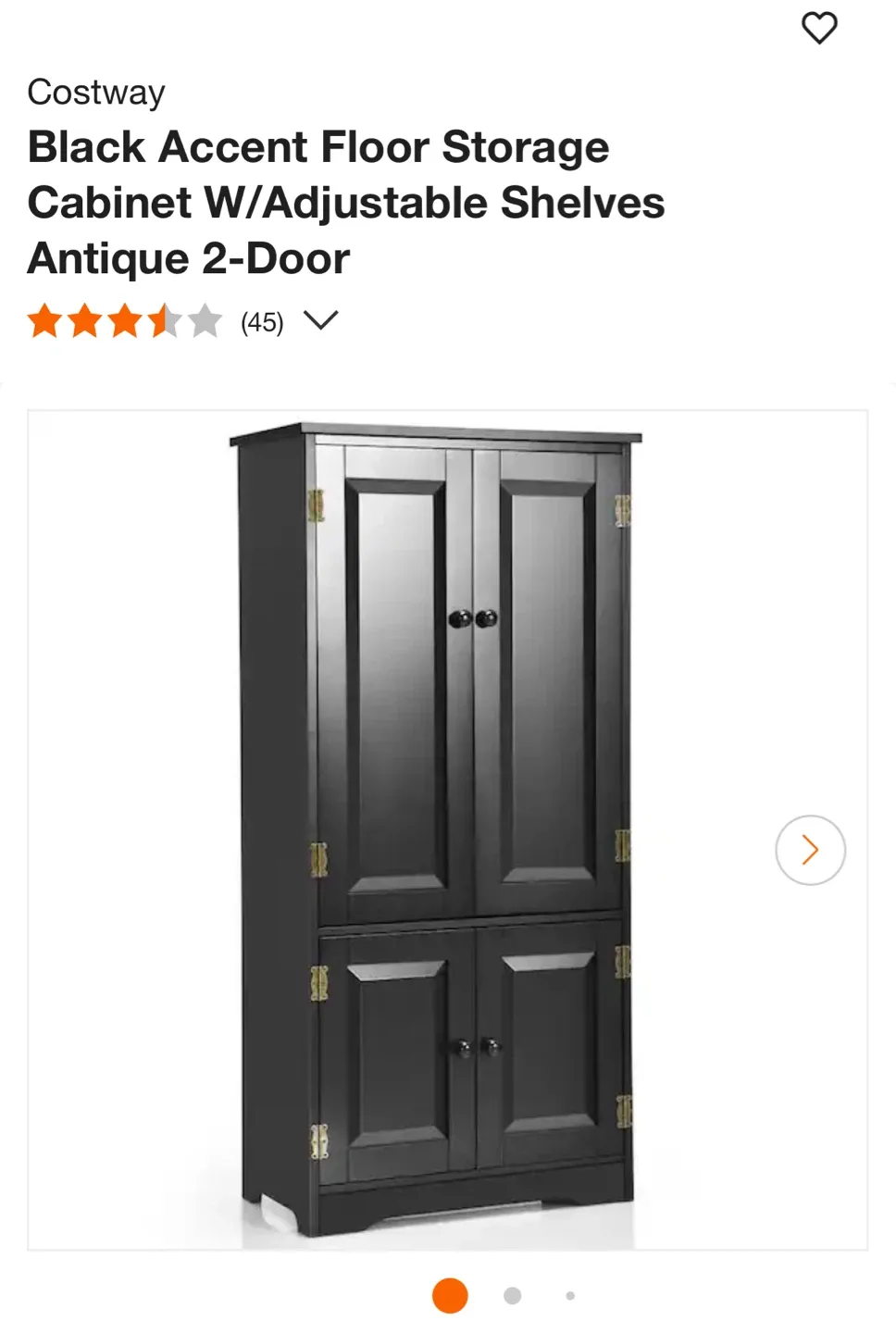The height and width of the screenshot is (1333, 896).
Task: Open the Costway brand link
Action: [x=96, y=93]
